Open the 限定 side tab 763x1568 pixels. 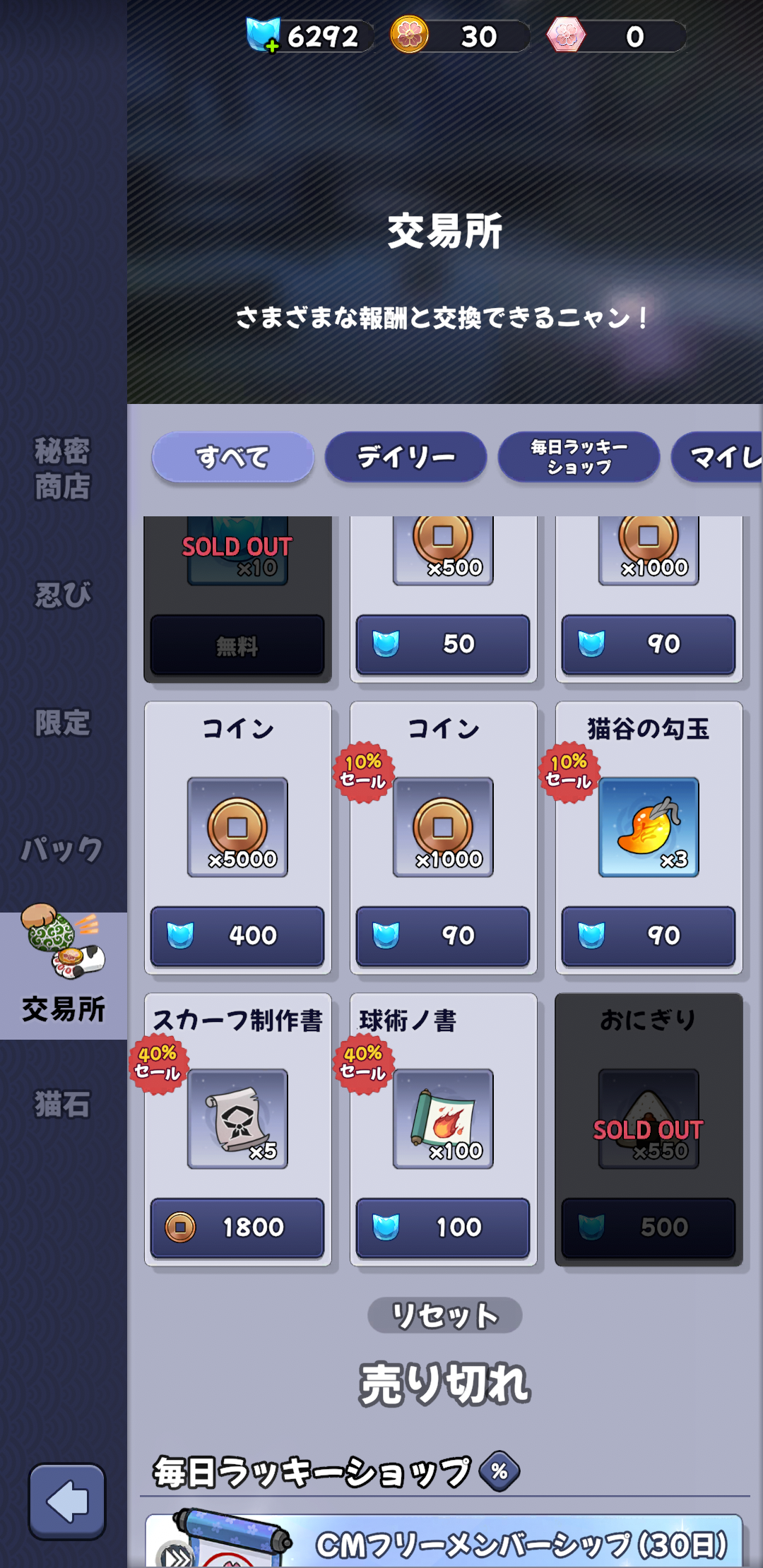[63, 723]
